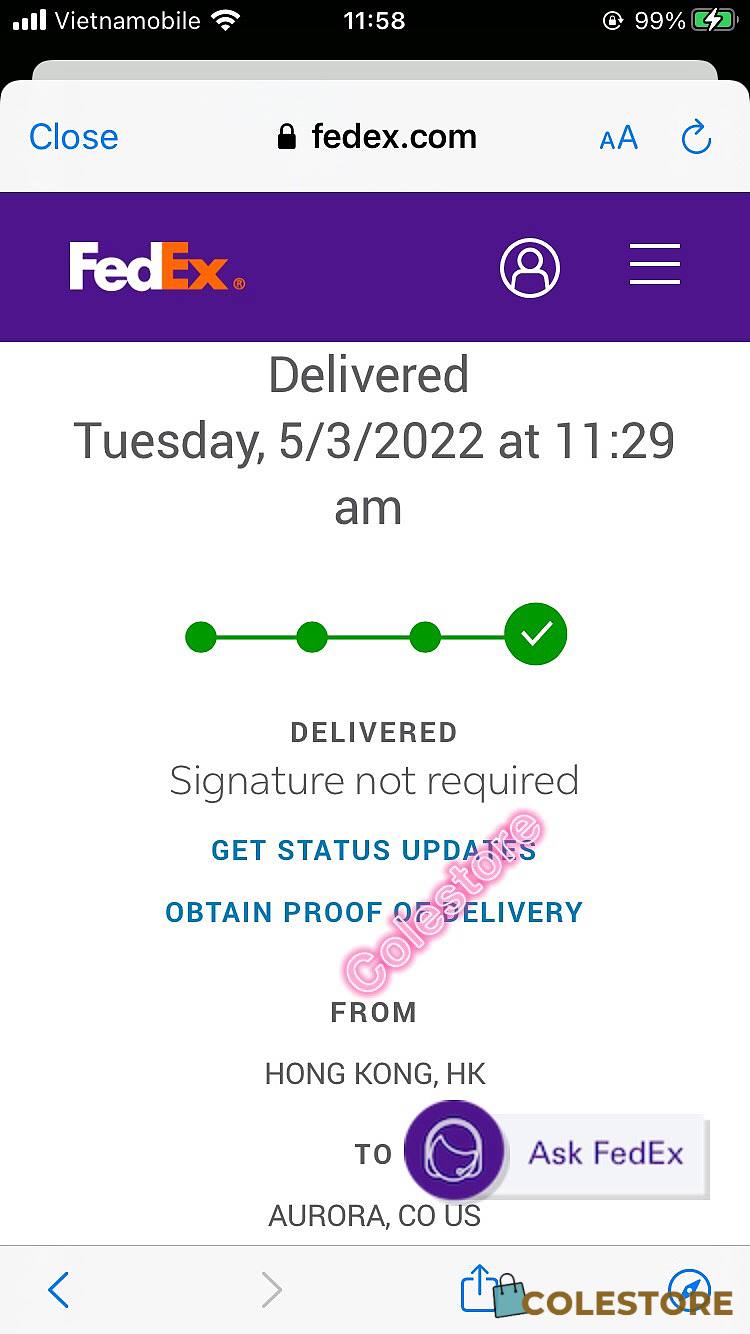The width and height of the screenshot is (750, 1334).
Task: Select Obtain Proof of Delivery
Action: tap(374, 912)
